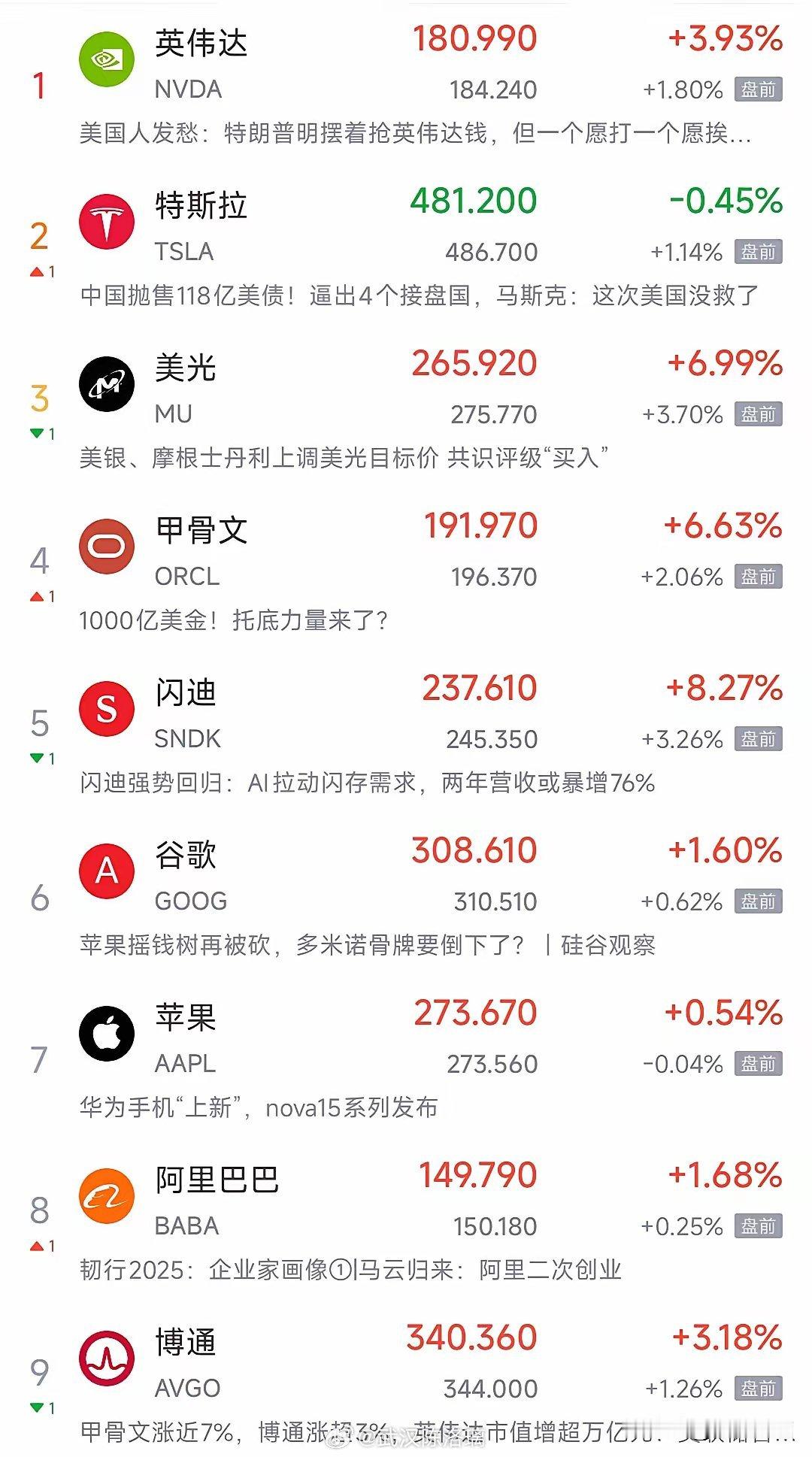Click the Google red A logo icon
Image resolution: width=812 pixels, height=1457 pixels.
click(105, 870)
